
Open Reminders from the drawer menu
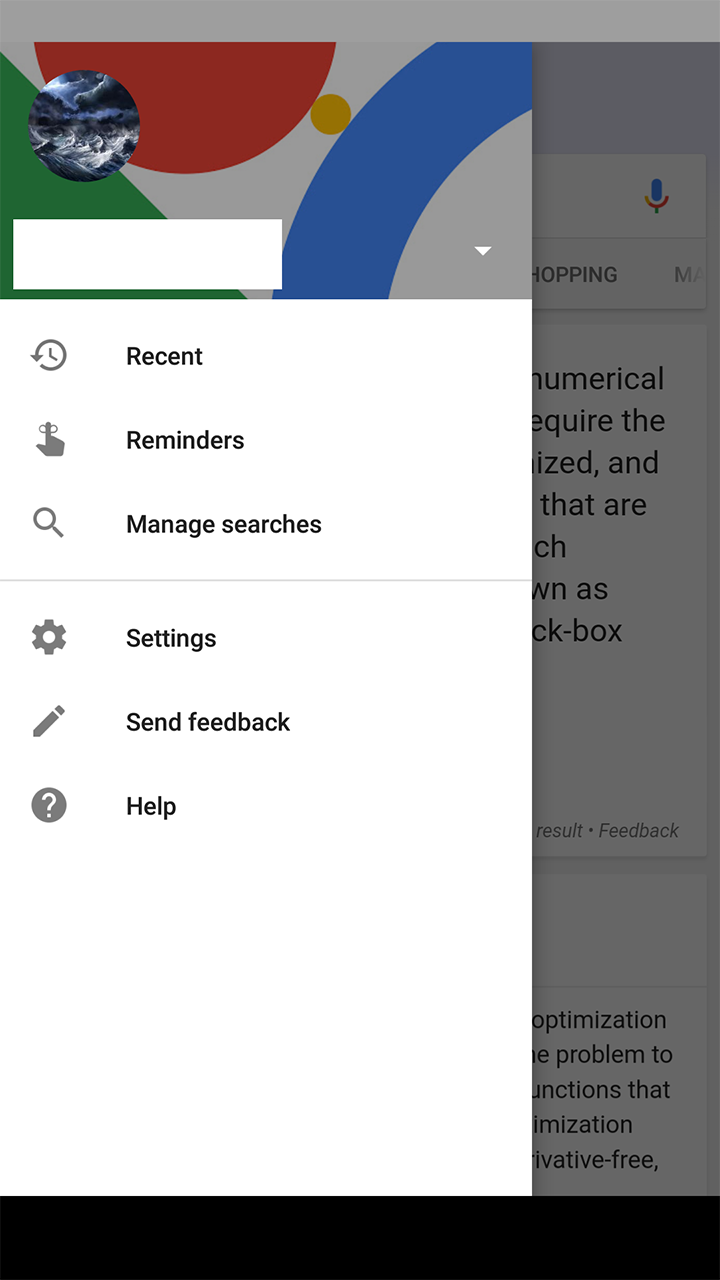pyautogui.click(x=185, y=439)
